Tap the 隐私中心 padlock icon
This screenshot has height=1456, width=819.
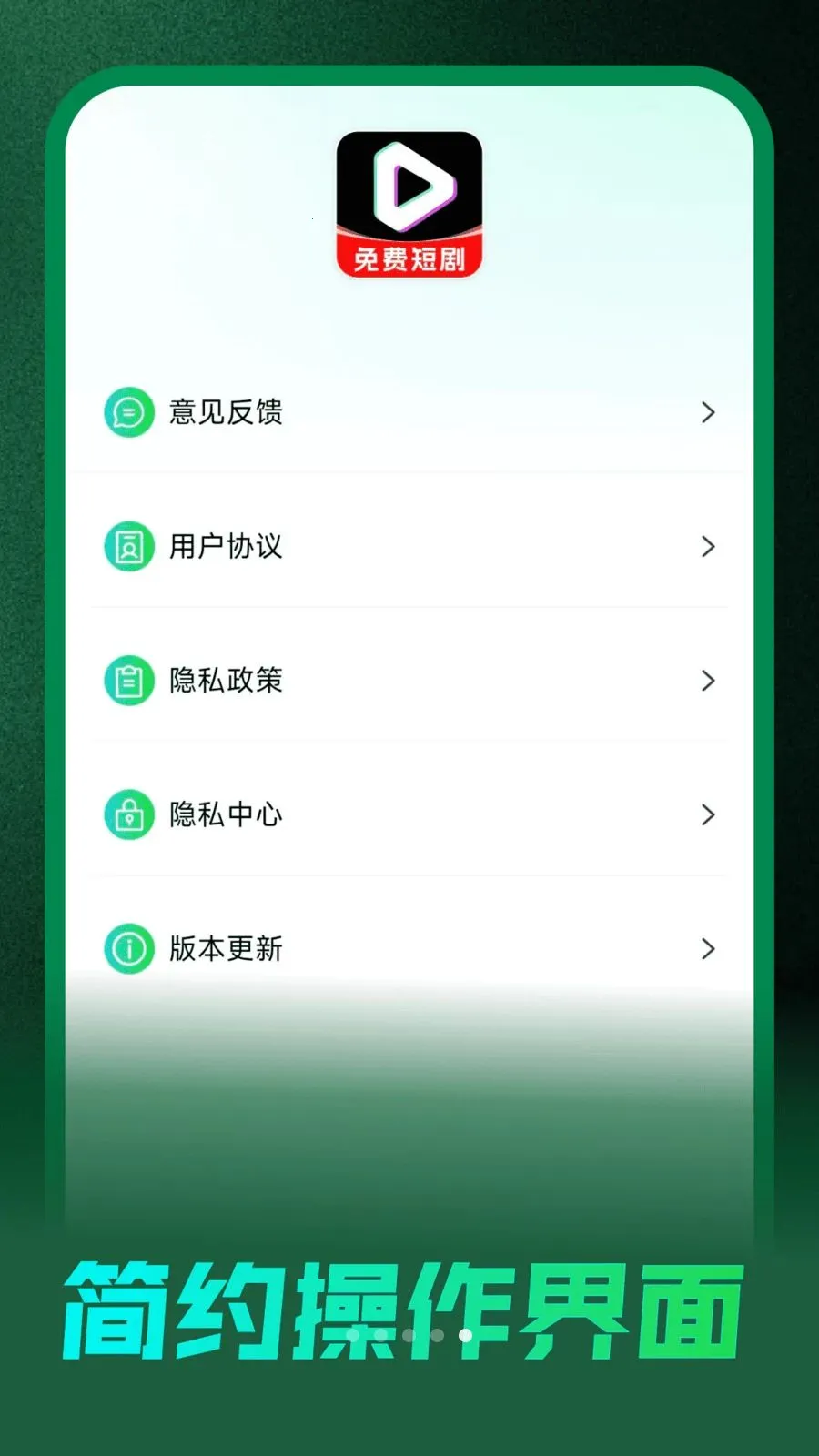128,814
